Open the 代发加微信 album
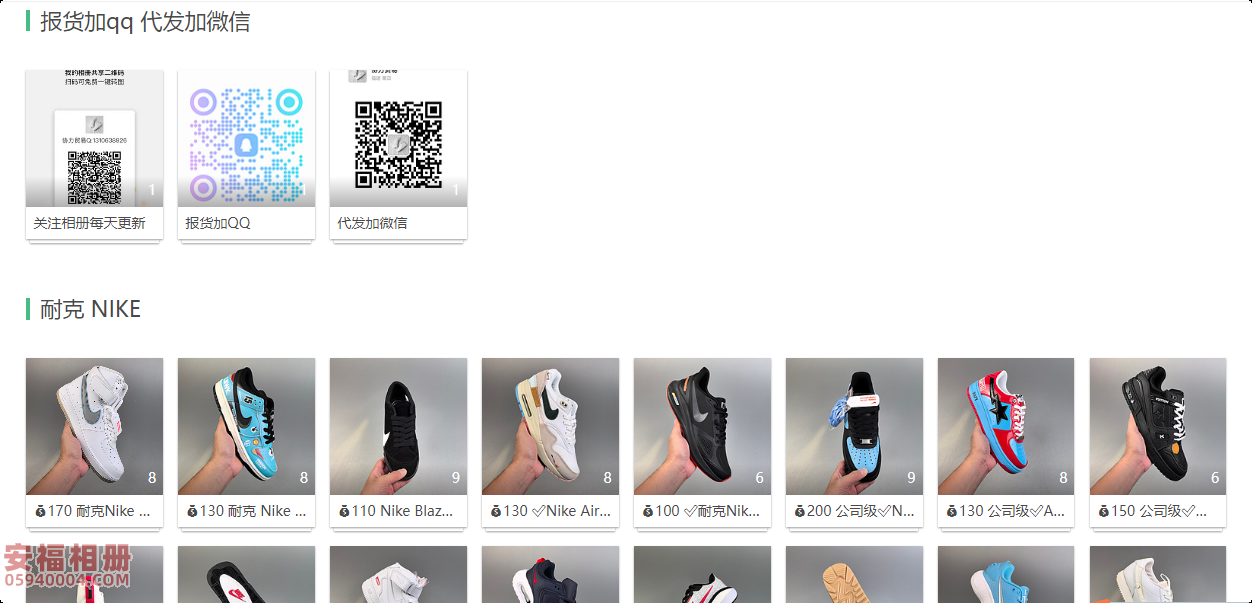Image resolution: width=1252 pixels, height=603 pixels. [398, 139]
